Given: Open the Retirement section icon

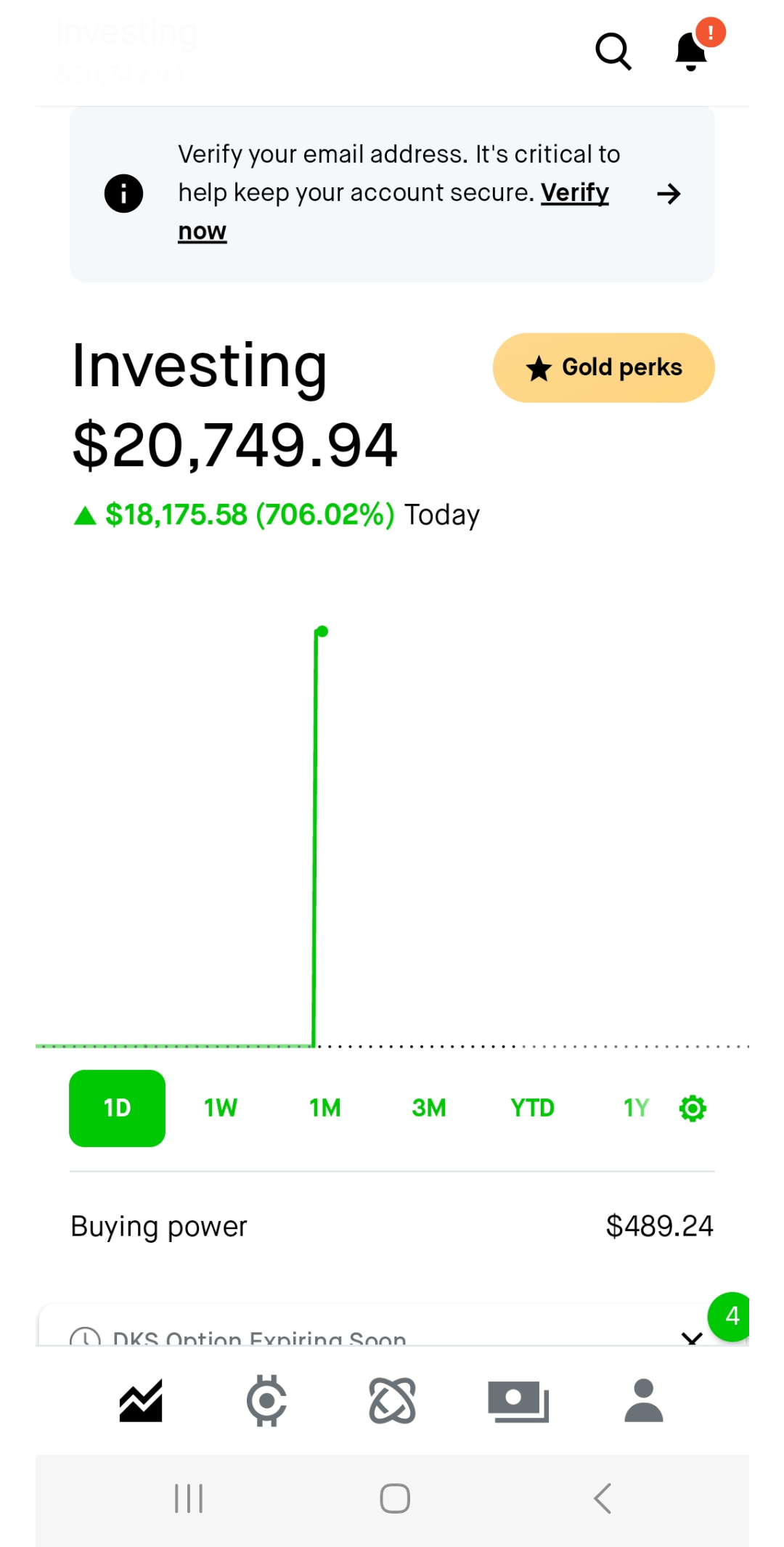Looking at the screenshot, I should 392,1401.
